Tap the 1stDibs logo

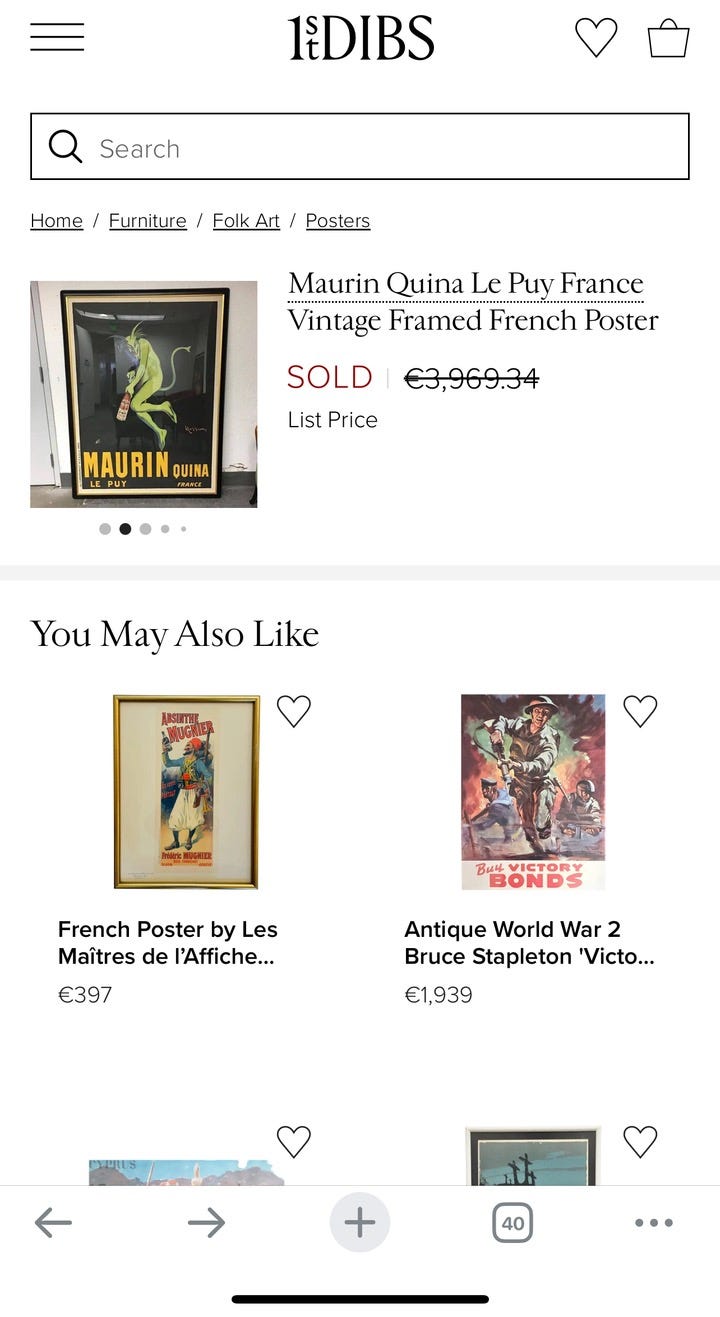point(360,38)
